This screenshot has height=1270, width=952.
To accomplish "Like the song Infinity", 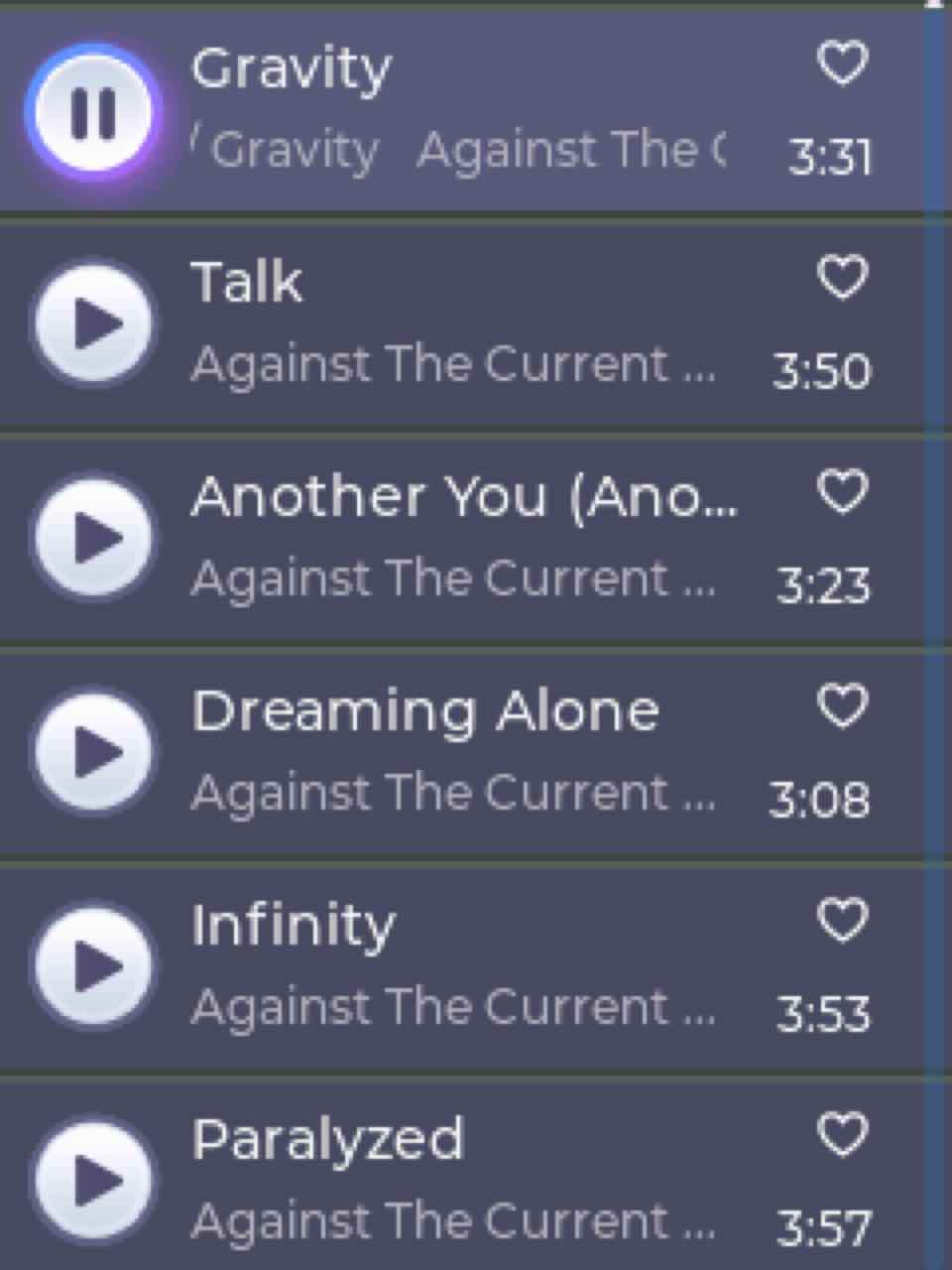I will click(842, 920).
